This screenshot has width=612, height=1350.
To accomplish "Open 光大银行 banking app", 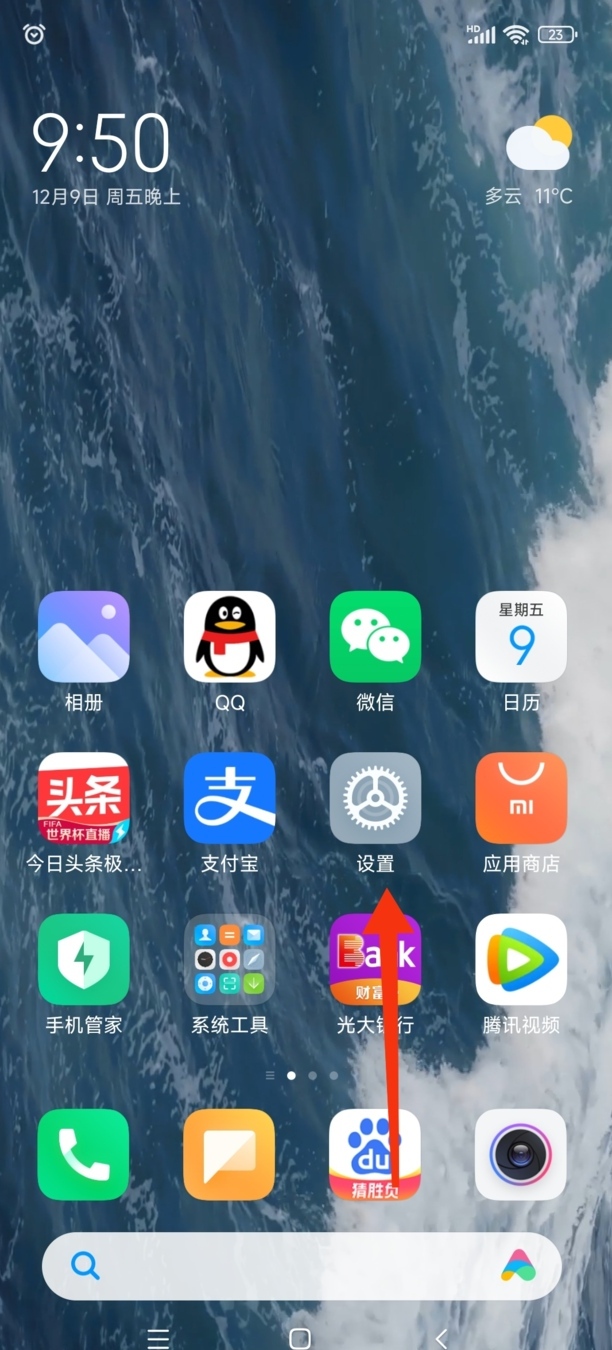I will (375, 959).
